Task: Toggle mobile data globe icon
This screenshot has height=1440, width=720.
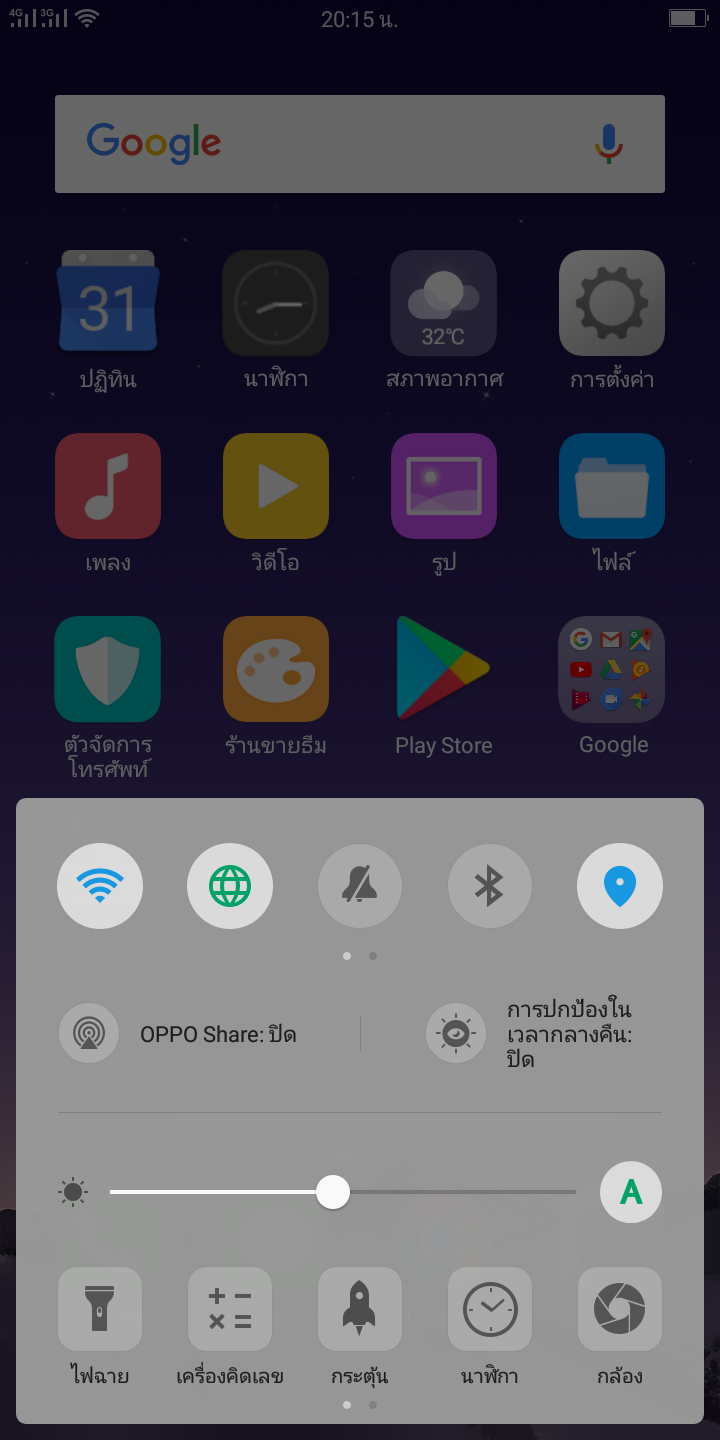Action: coord(230,886)
